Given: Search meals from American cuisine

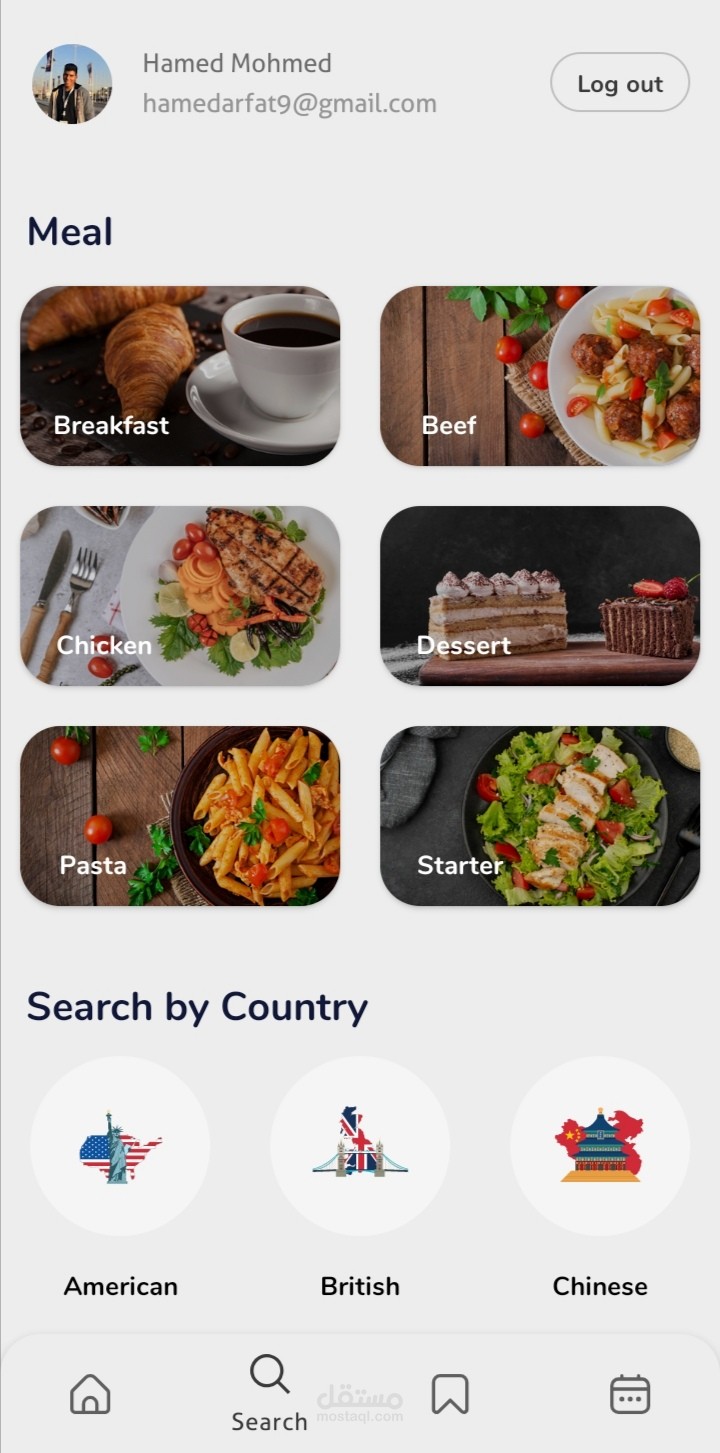Looking at the screenshot, I should 120,1146.
